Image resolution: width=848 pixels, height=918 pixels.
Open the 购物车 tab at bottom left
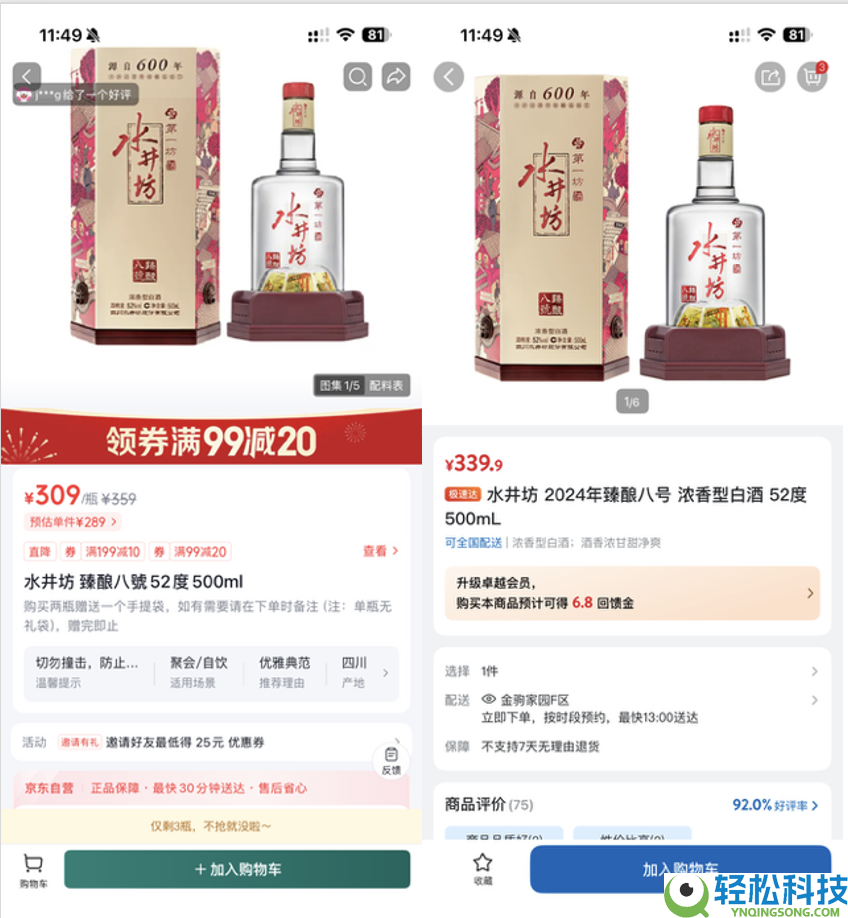(x=33, y=869)
